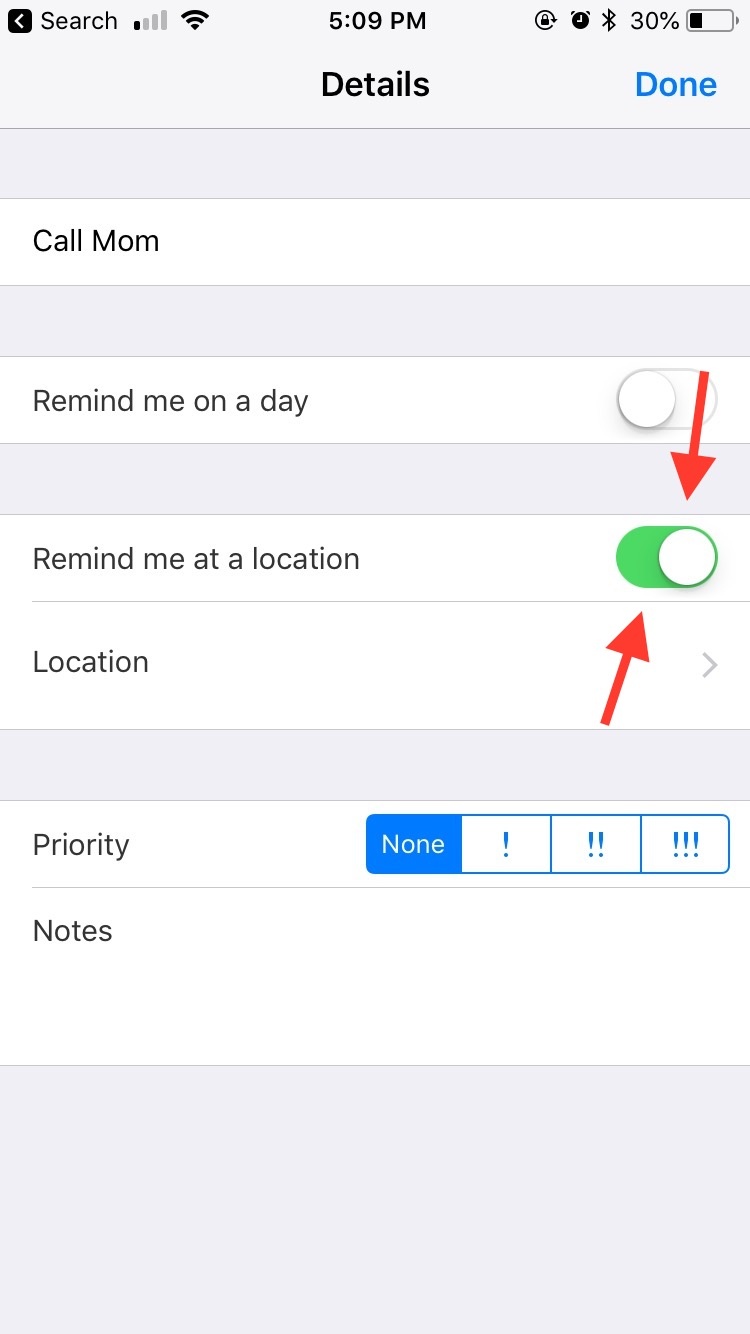
Task: Turn off Remind me at a location
Action: [x=667, y=558]
